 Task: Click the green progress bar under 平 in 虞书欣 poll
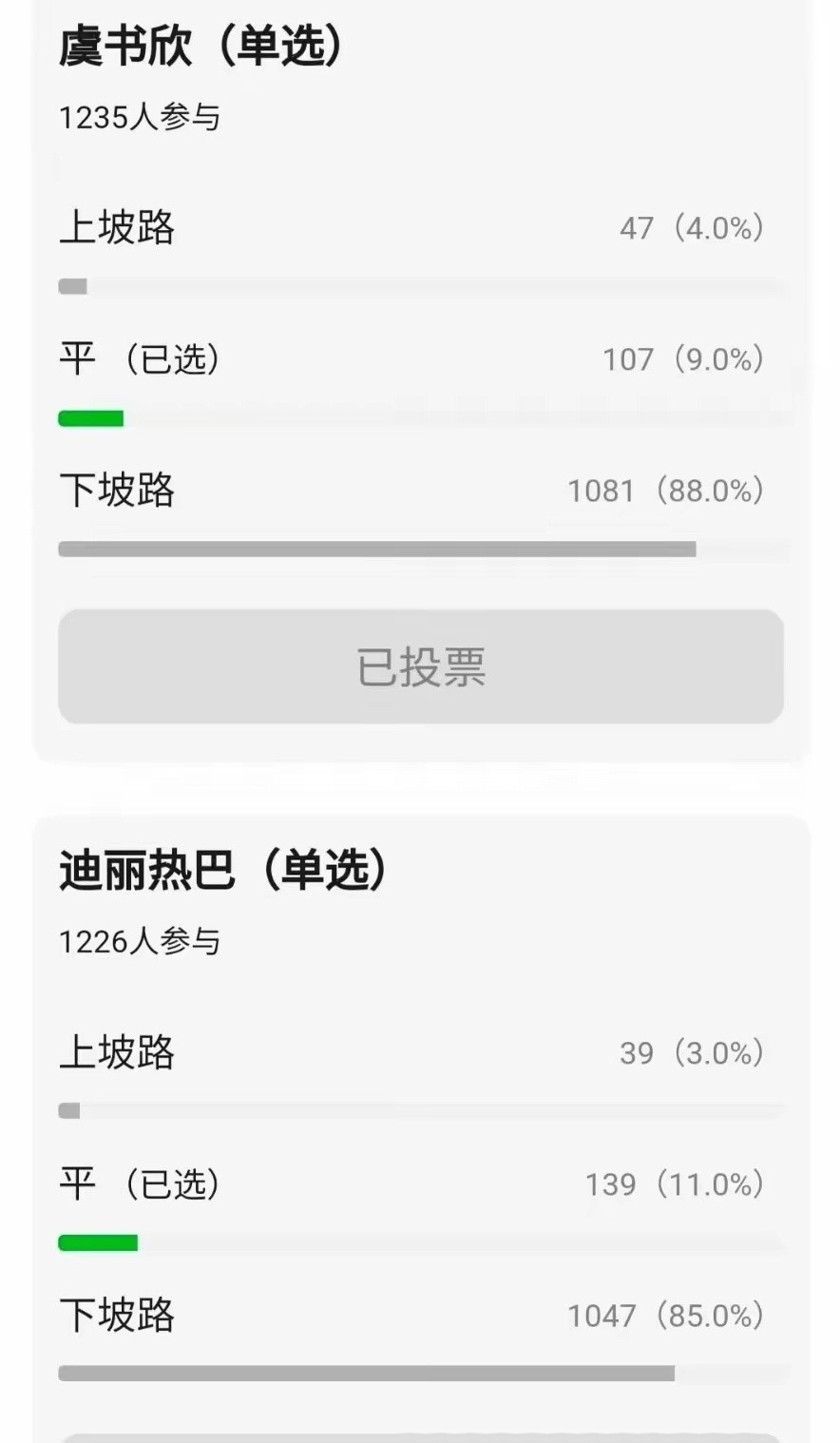pyautogui.click(x=90, y=418)
